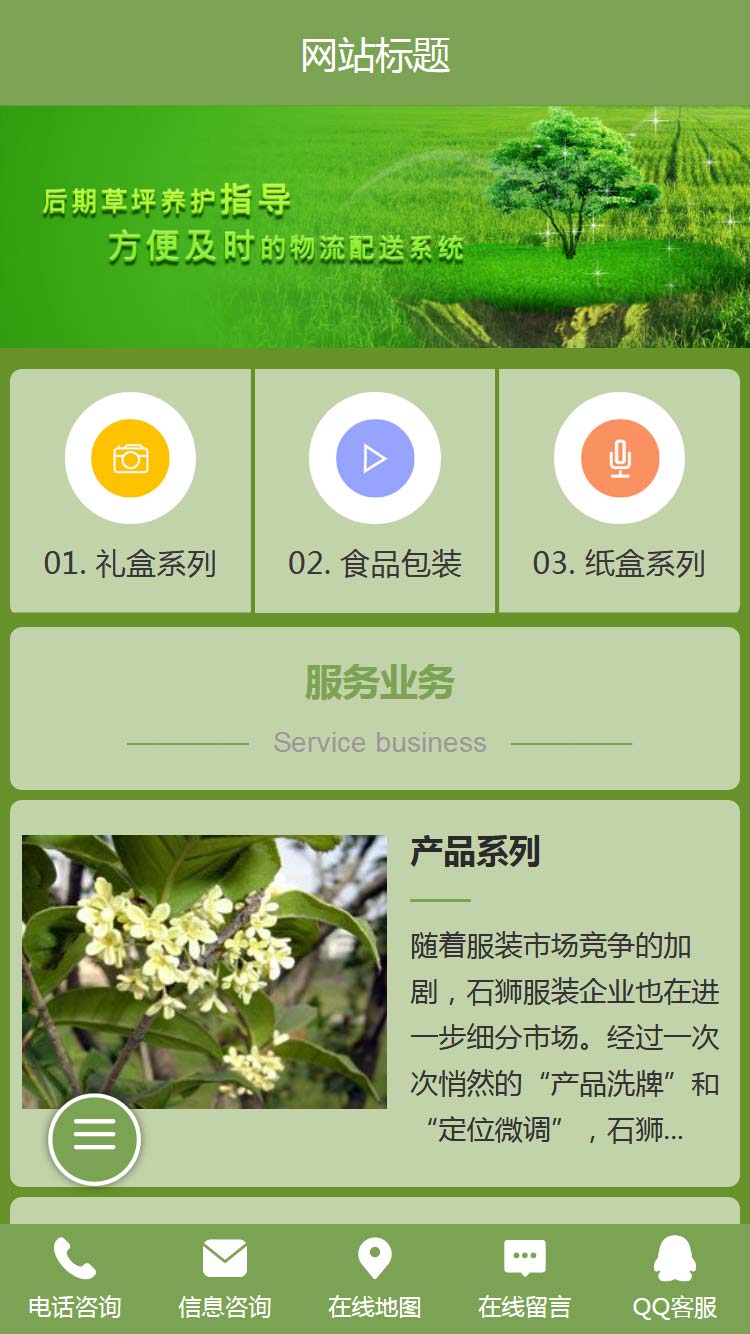This screenshot has width=750, height=1334.
Task: Open the 02. 食品包装 category
Action: coord(375,490)
